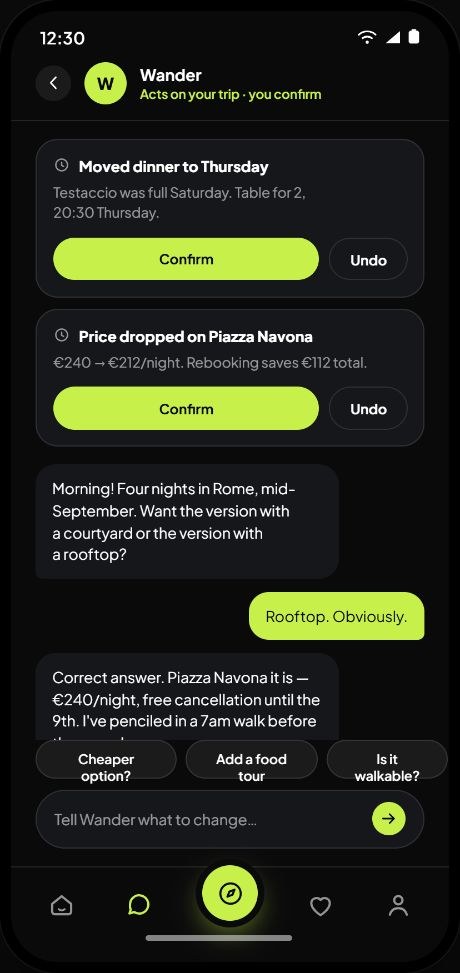Go to the profile tab
This screenshot has width=460, height=973.
coord(398,906)
